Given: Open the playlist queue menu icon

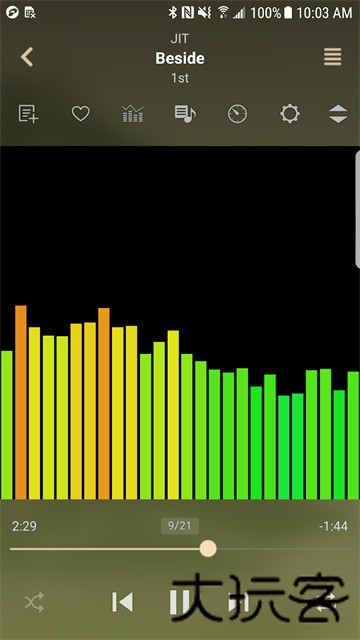Looking at the screenshot, I should pyautogui.click(x=333, y=57).
